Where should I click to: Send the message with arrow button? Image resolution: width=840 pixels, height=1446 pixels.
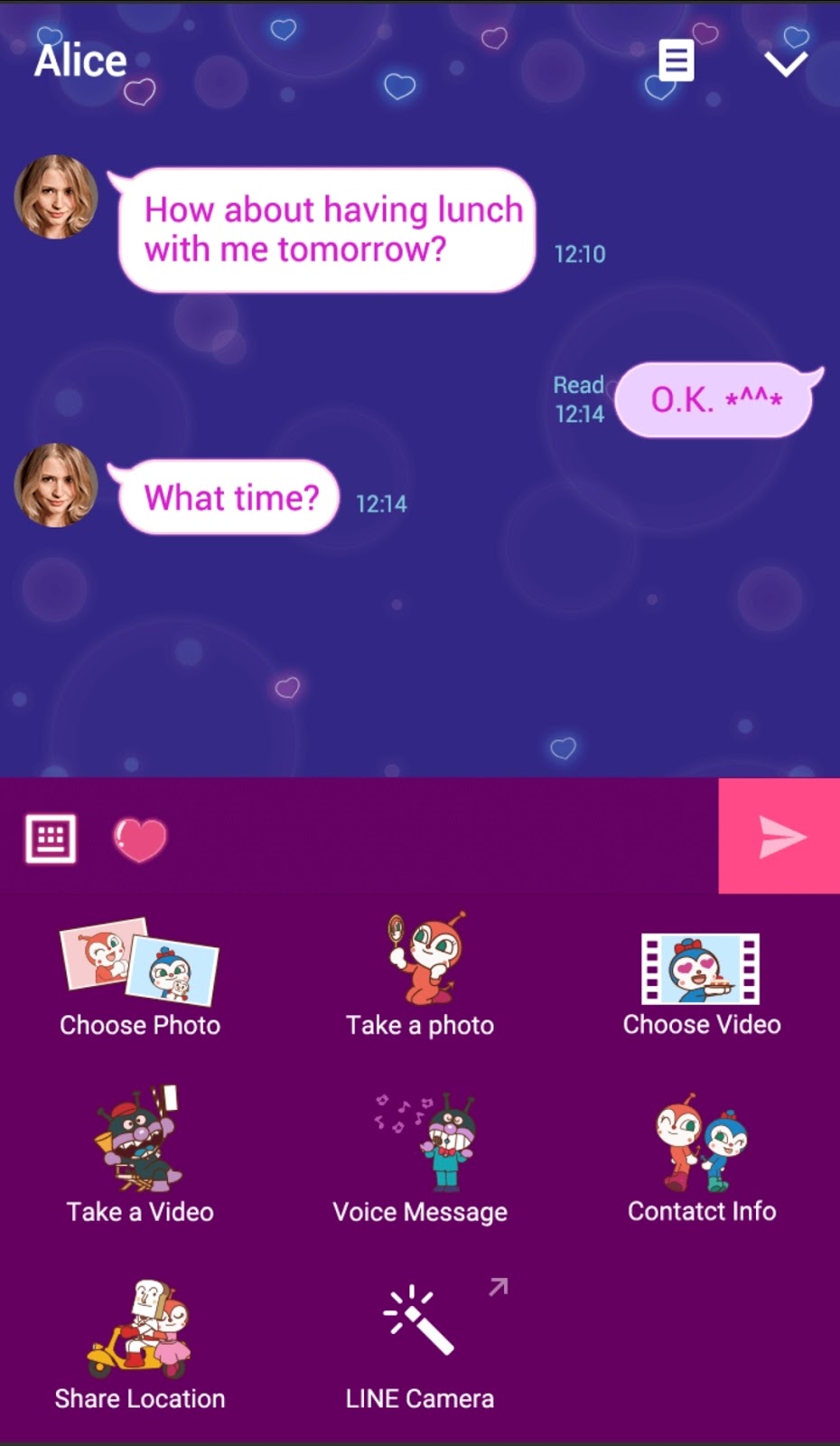tap(779, 836)
